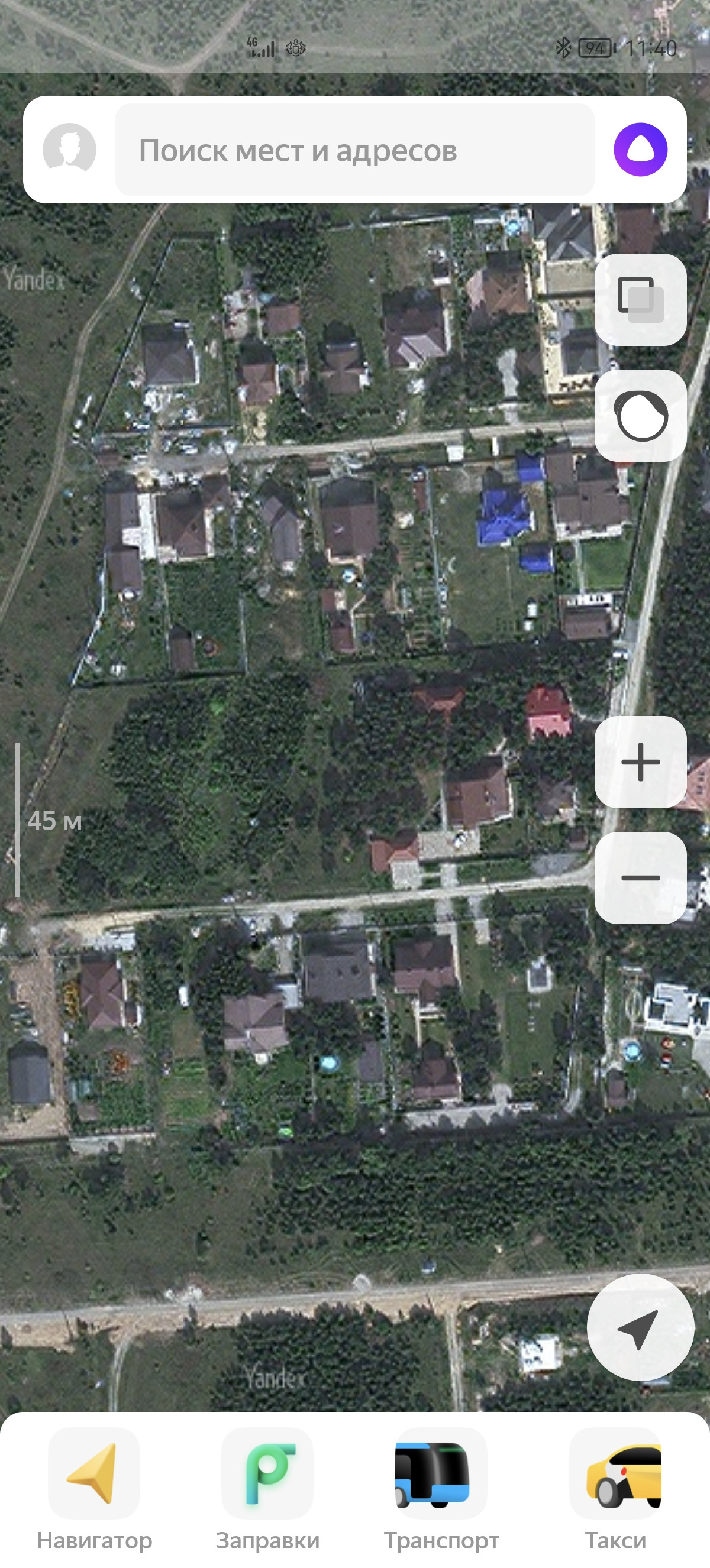Tap the "Поиск мест и адресов" search field
710x1568 pixels.
pos(354,150)
